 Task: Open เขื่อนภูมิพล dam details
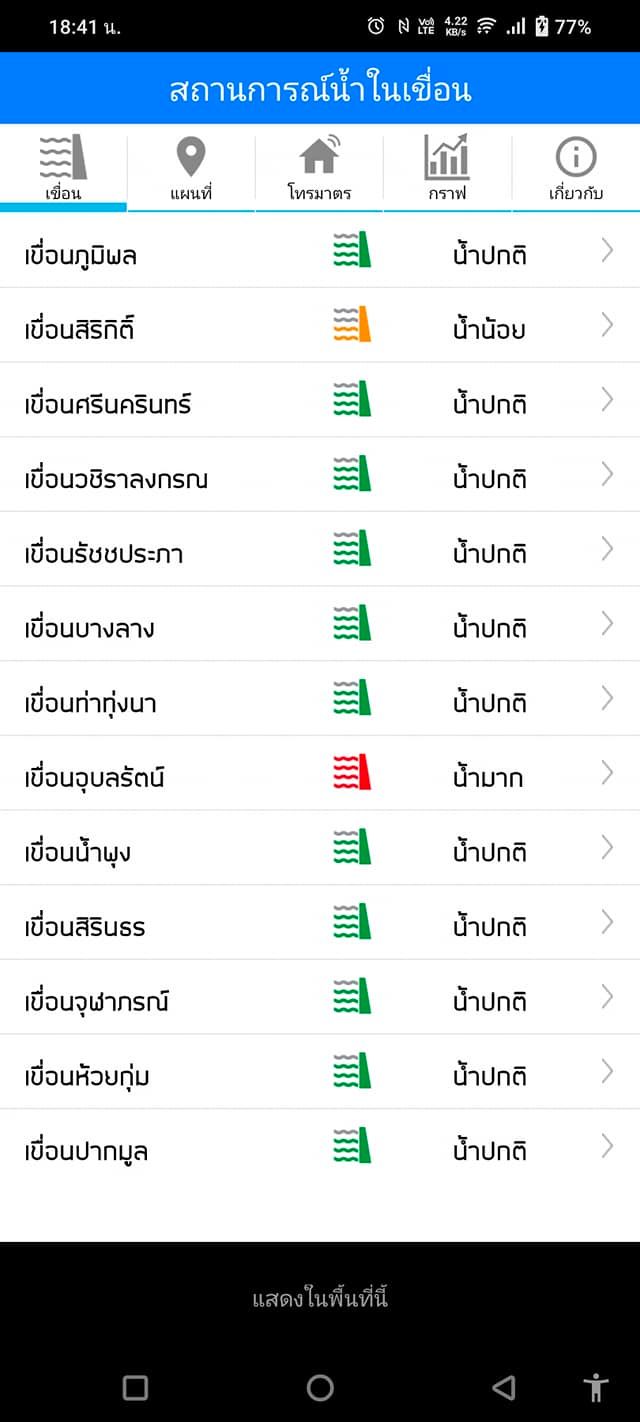coord(320,251)
